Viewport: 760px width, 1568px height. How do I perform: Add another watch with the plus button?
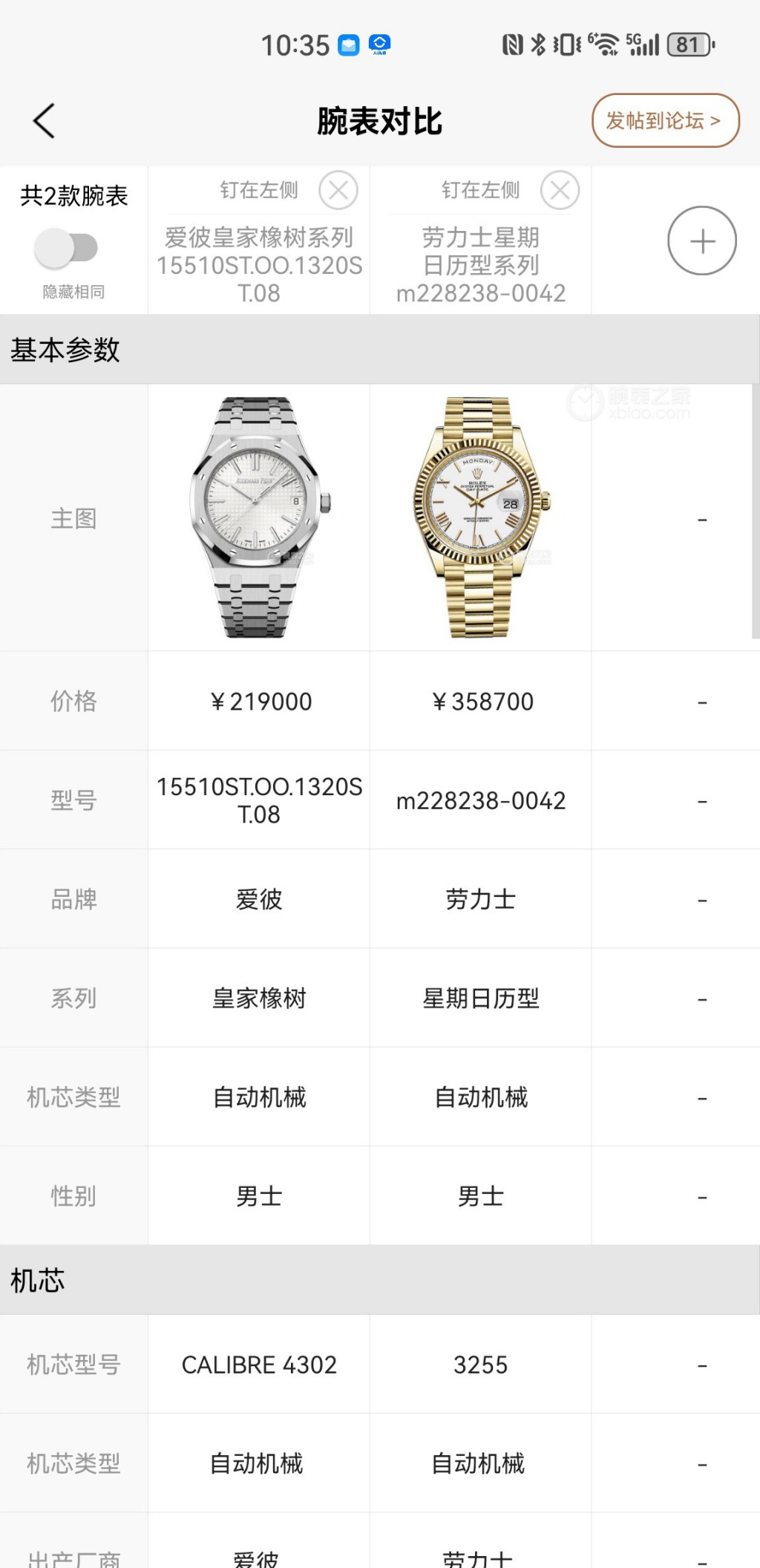(x=701, y=241)
